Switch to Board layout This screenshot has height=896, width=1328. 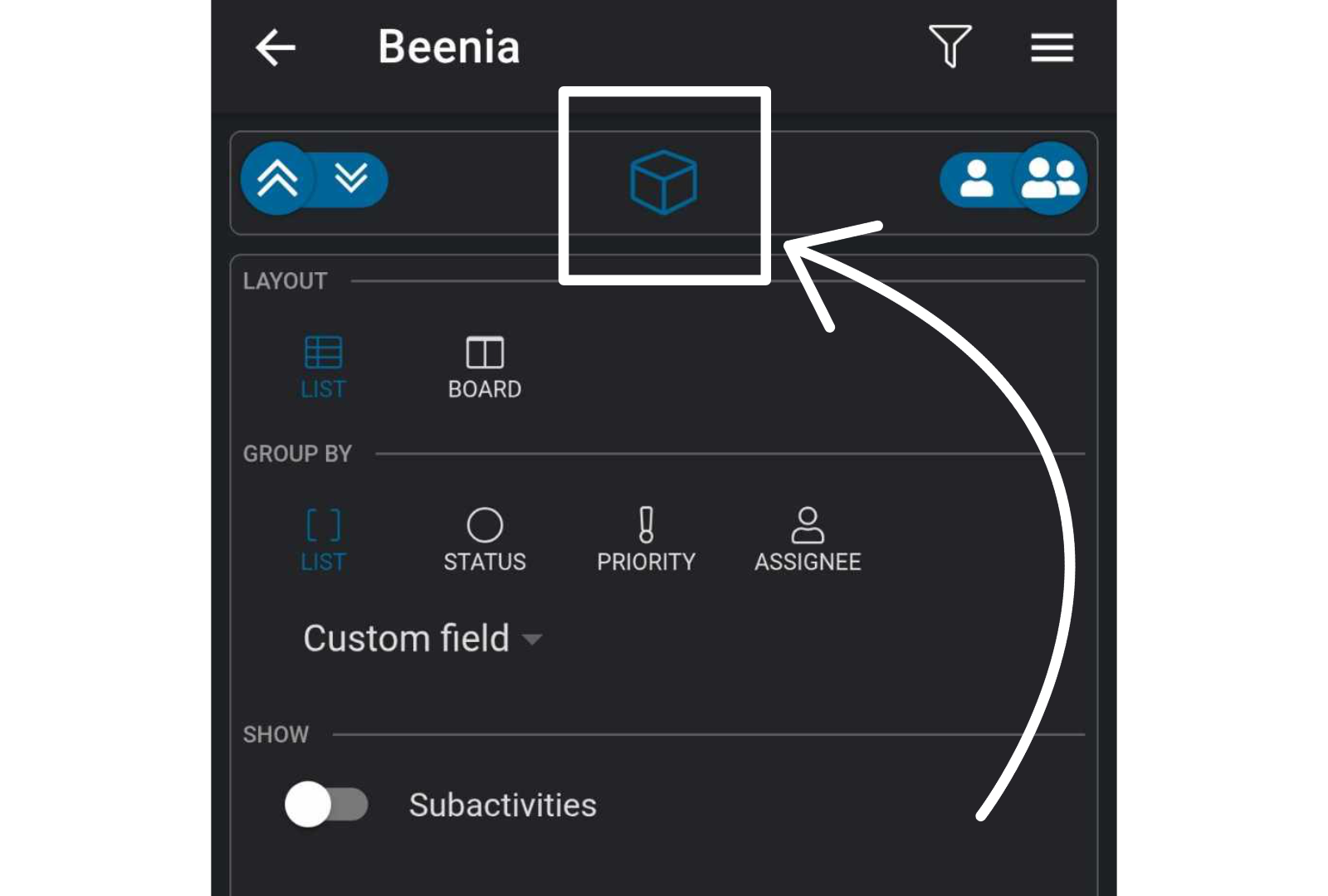coord(485,366)
